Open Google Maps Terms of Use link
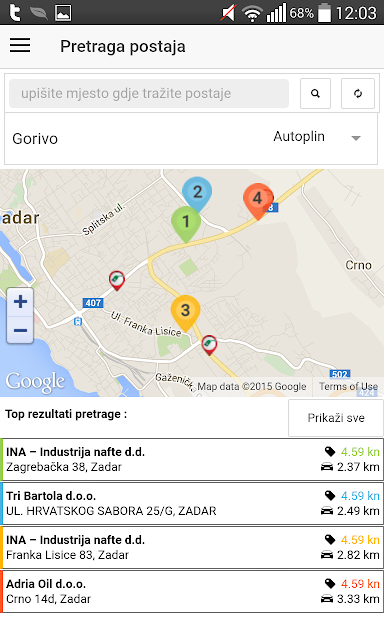The width and height of the screenshot is (384, 640). 348,386
